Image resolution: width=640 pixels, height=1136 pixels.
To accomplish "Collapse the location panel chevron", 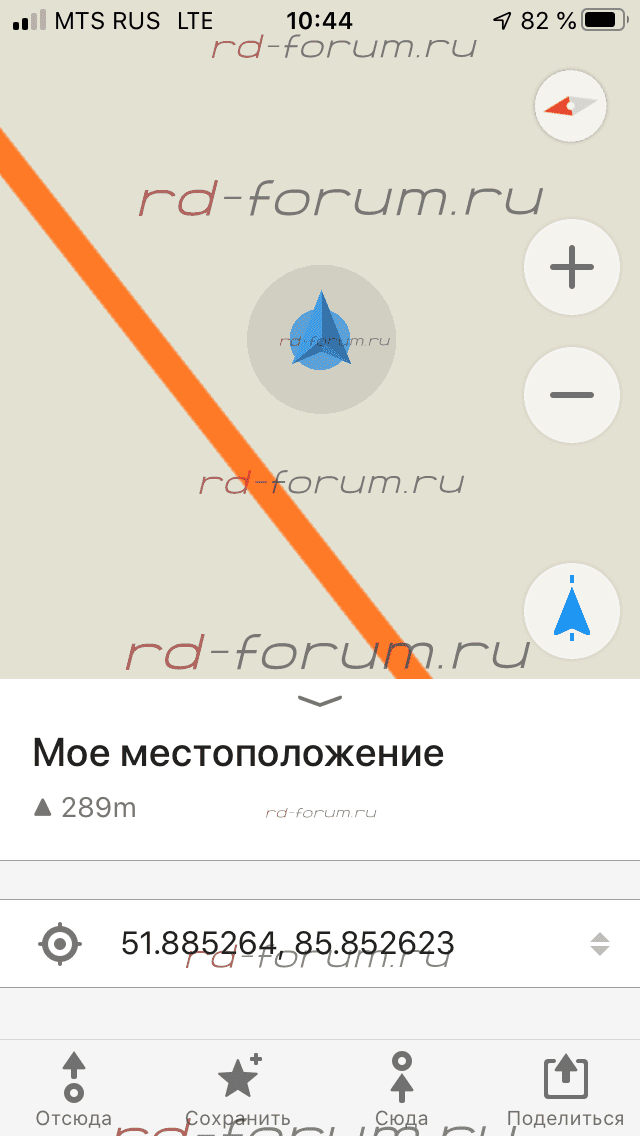I will click(320, 702).
